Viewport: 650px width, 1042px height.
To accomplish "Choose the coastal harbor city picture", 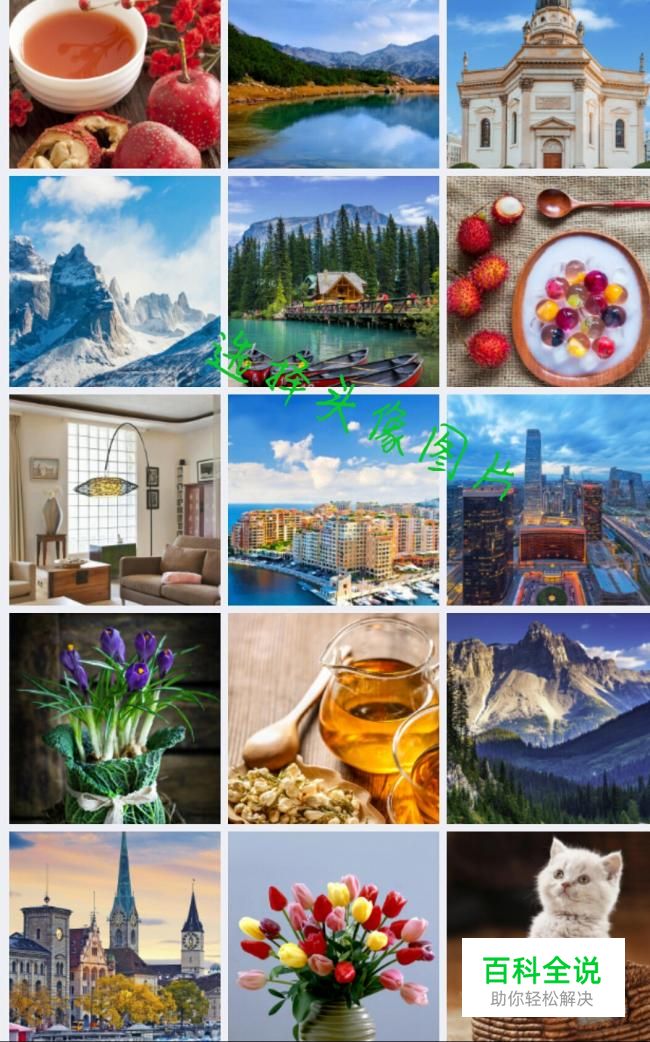I will click(333, 500).
